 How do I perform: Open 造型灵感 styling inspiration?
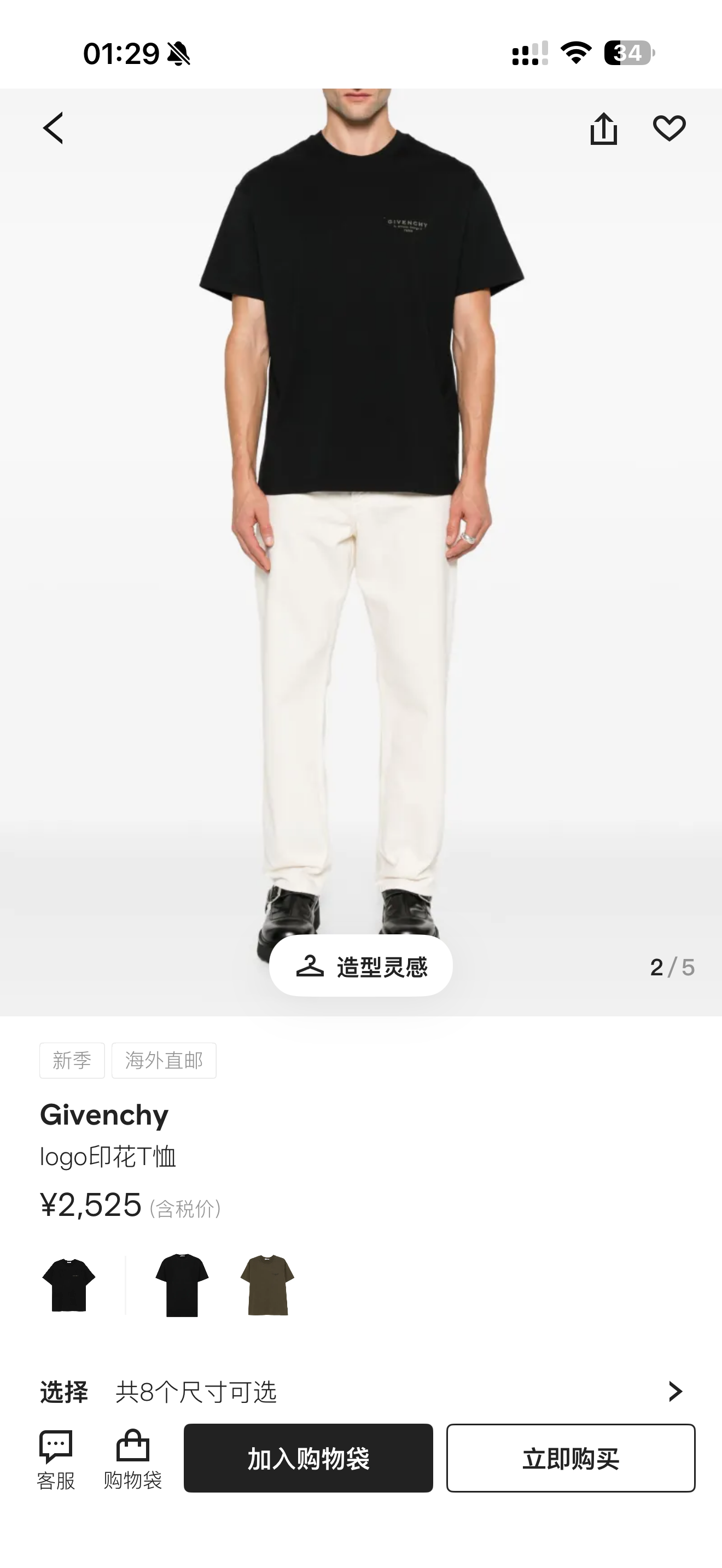(x=361, y=966)
